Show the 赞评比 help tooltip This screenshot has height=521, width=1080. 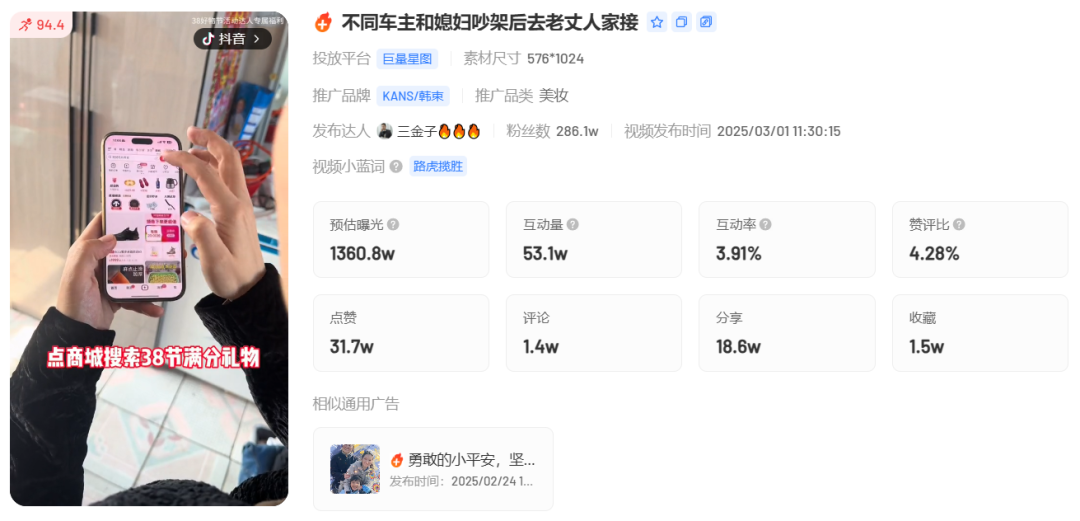pos(958,225)
